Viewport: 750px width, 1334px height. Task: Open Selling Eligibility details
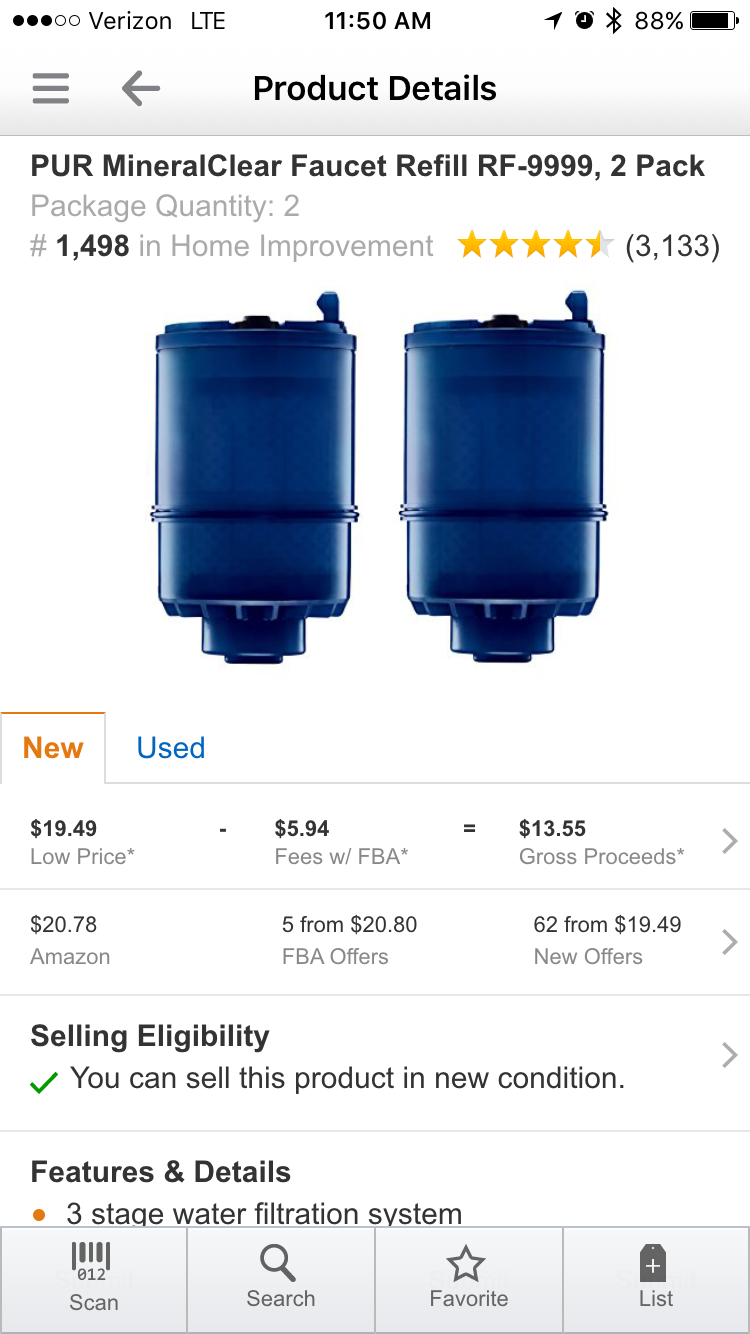(x=375, y=1057)
